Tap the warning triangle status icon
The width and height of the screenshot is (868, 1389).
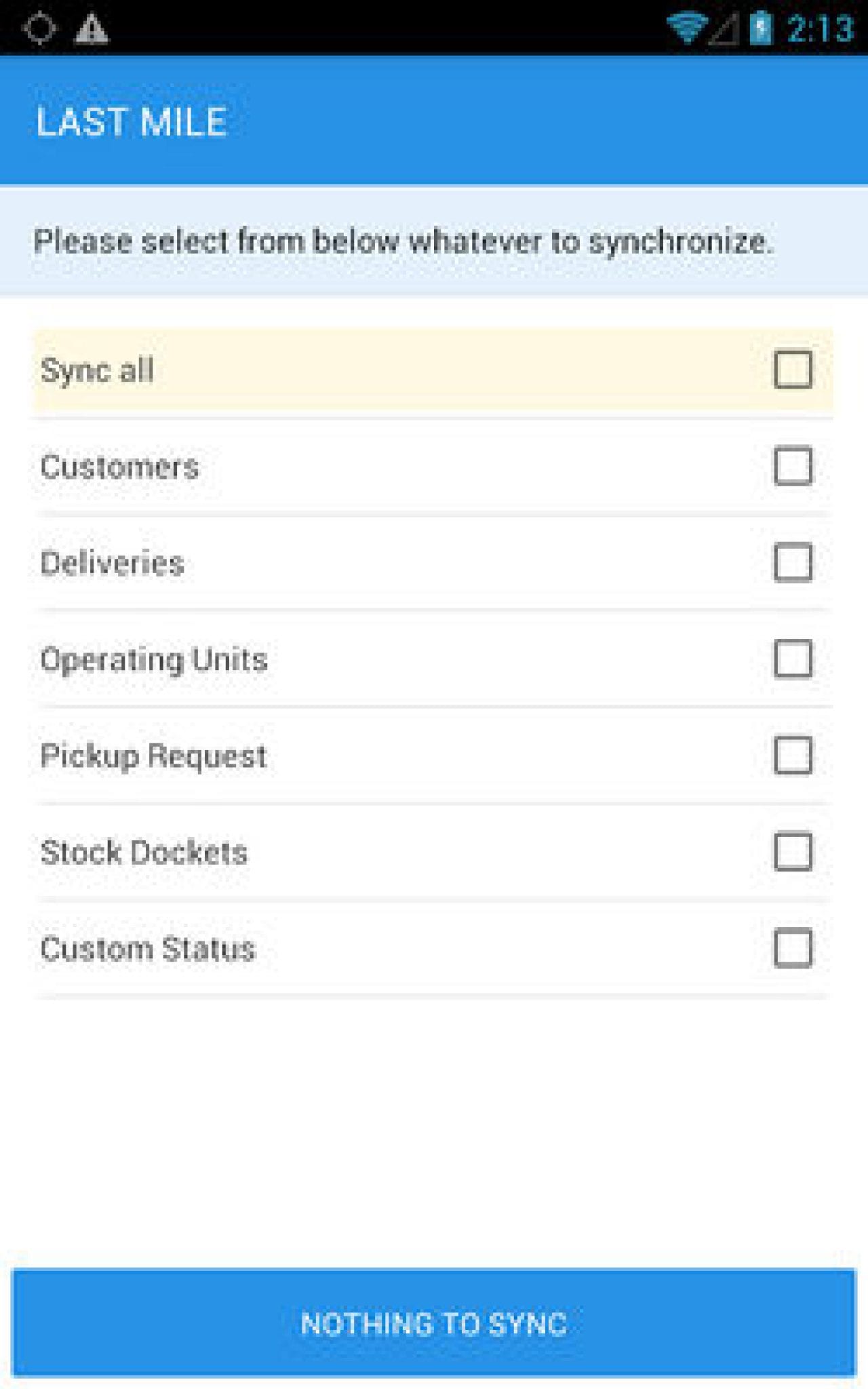[x=92, y=27]
